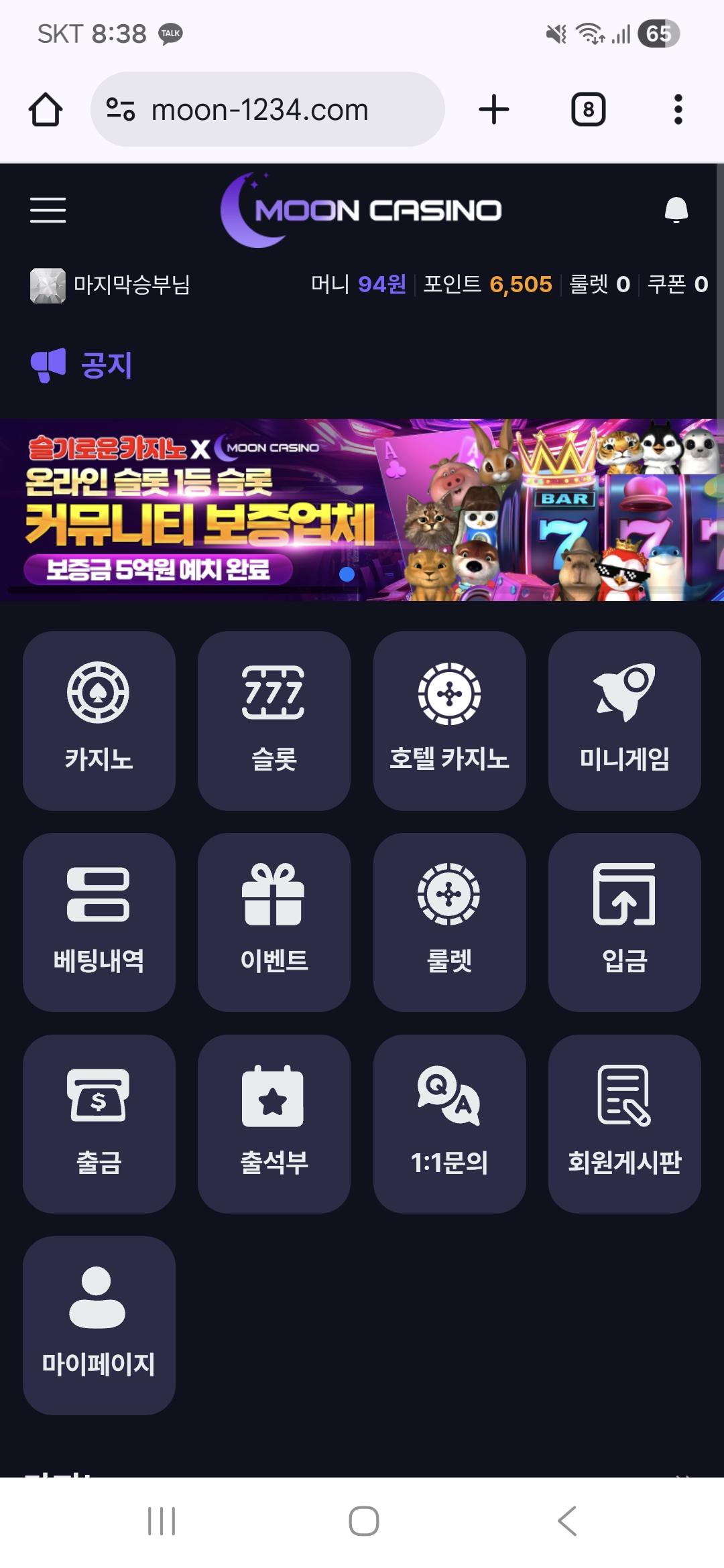Open the 이벤트 tile

pyautogui.click(x=274, y=922)
